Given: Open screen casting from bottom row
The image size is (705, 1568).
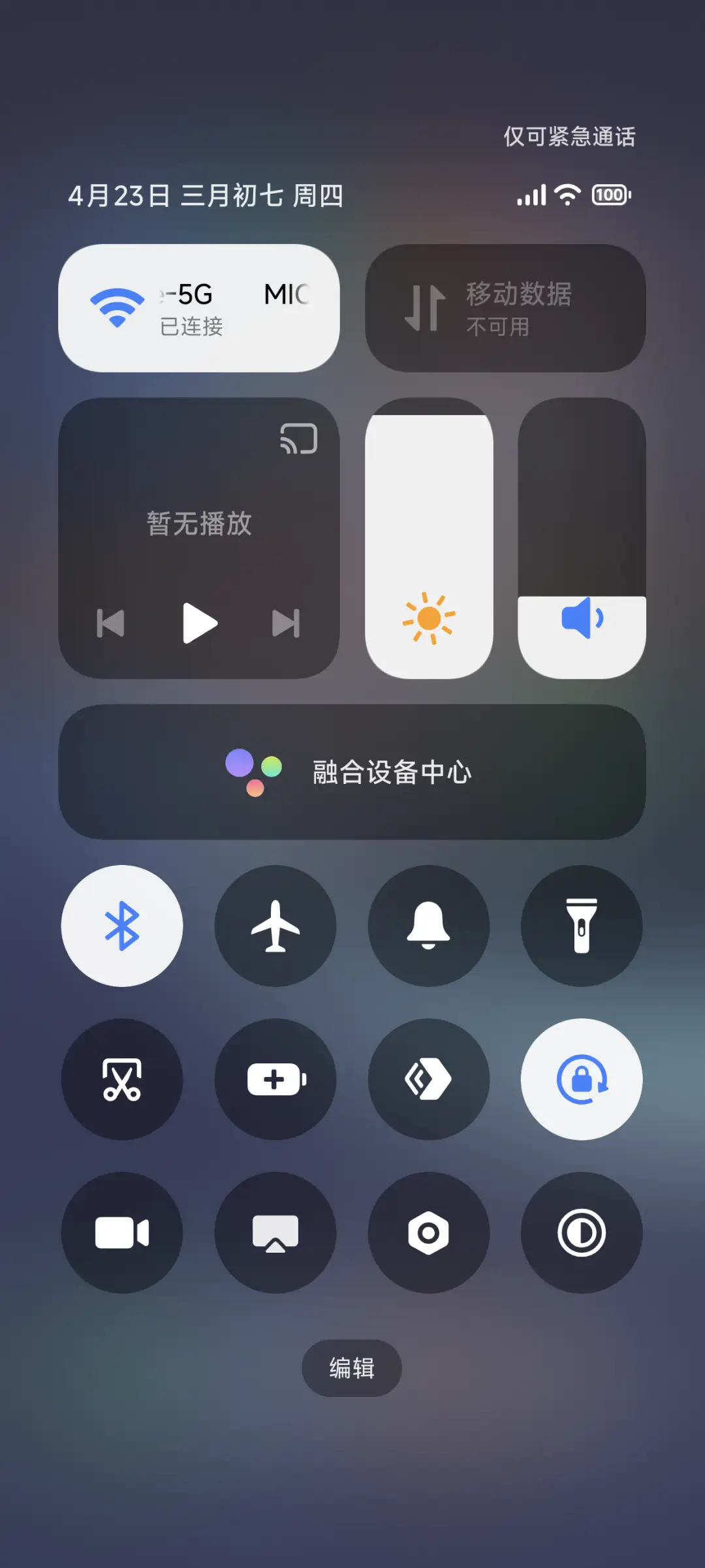Looking at the screenshot, I should [x=275, y=1231].
